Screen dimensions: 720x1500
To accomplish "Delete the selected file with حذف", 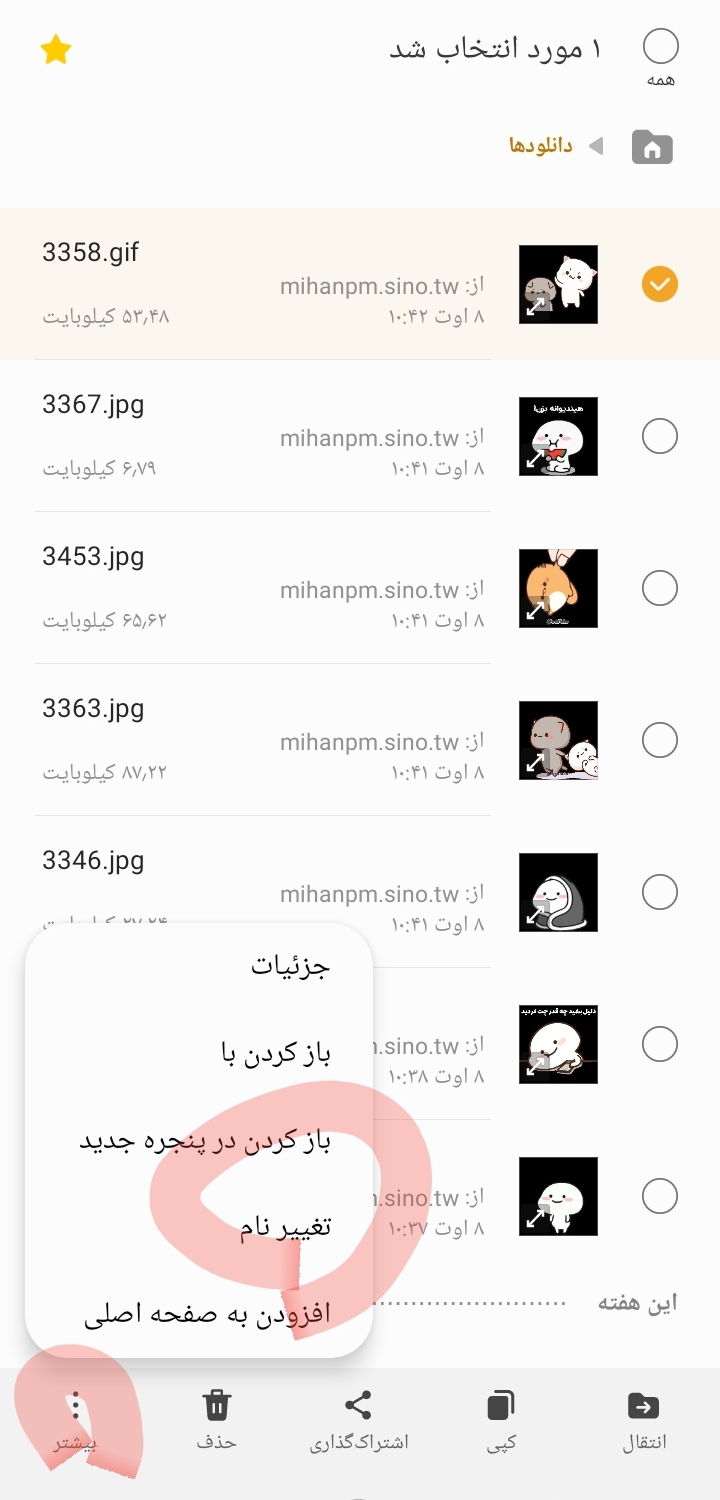I will [216, 1419].
